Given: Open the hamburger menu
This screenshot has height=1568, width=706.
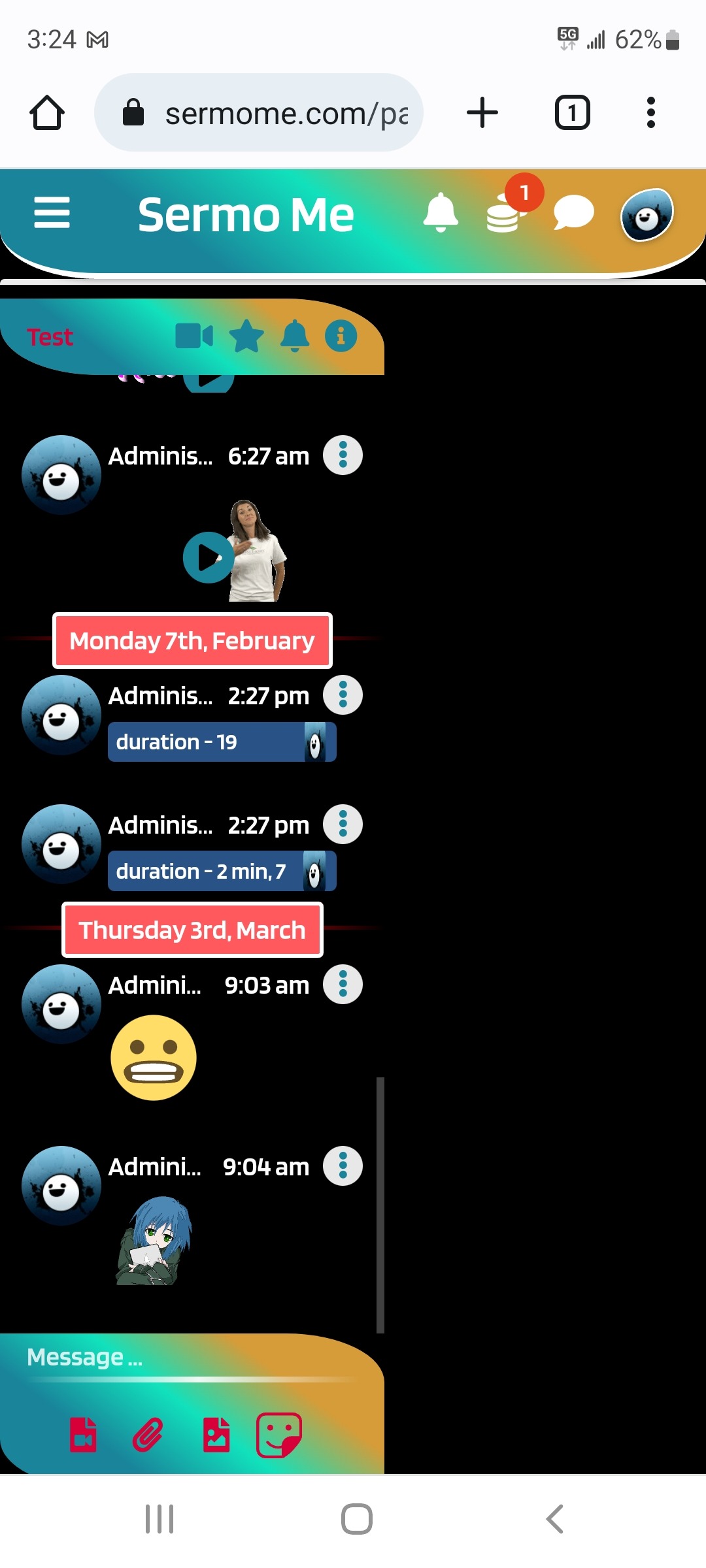Looking at the screenshot, I should (x=52, y=213).
